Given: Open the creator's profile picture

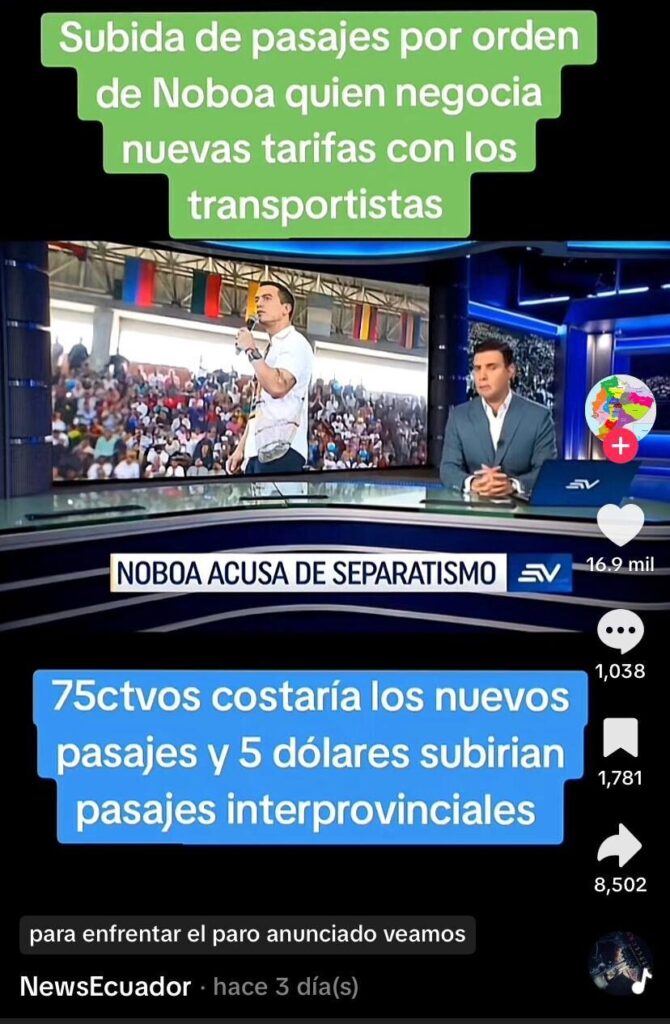Looking at the screenshot, I should (x=620, y=408).
